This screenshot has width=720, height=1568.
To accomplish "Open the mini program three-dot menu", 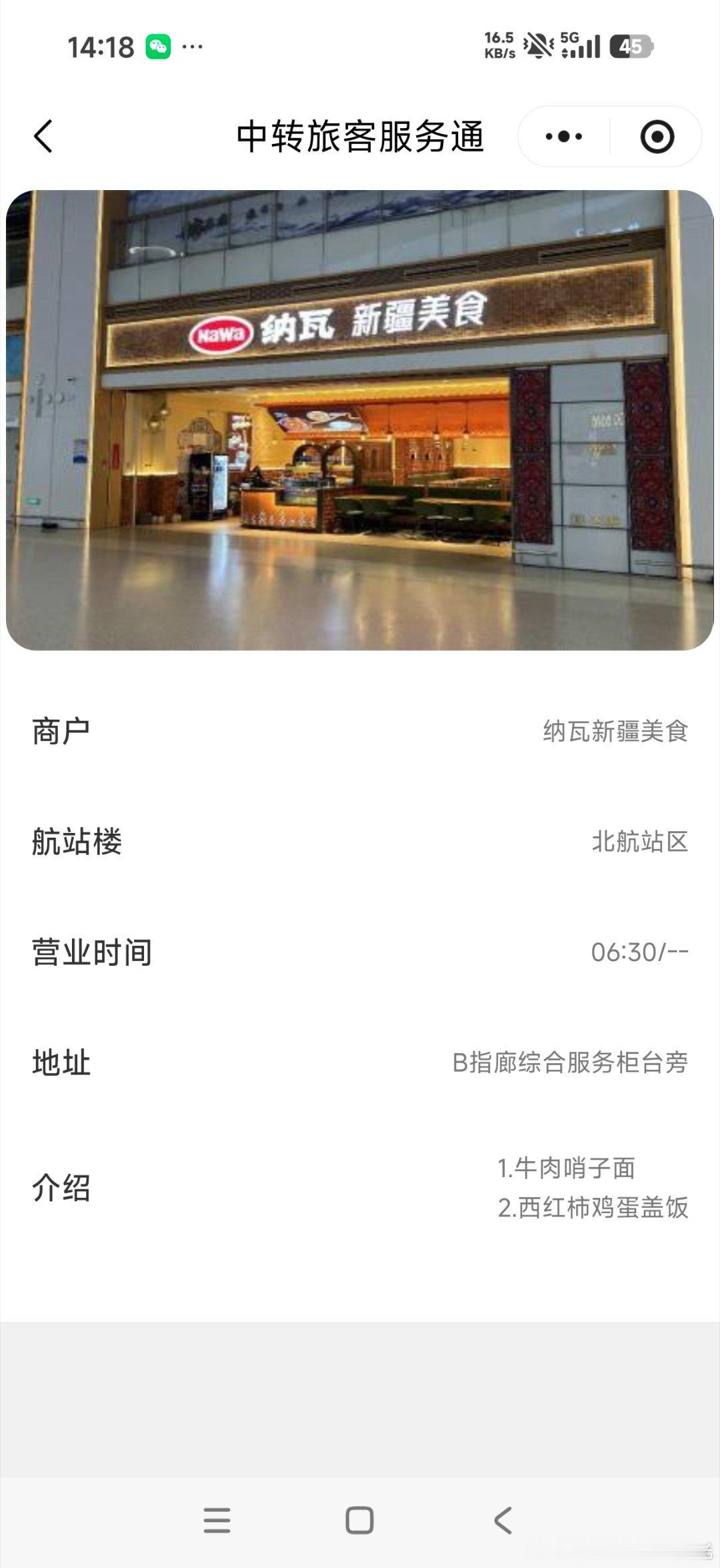I will 564,137.
